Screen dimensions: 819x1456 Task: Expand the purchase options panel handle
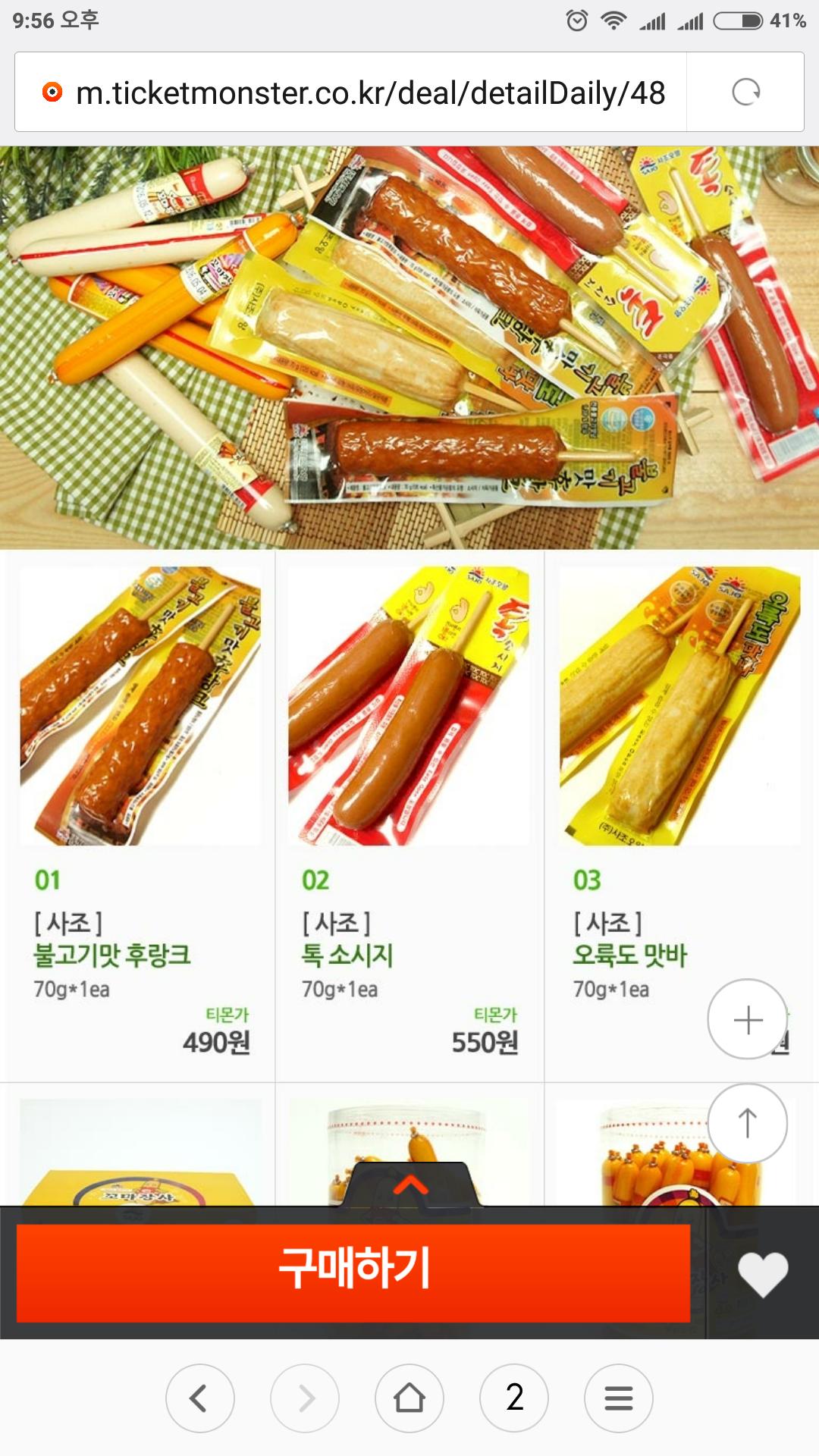point(410,1185)
